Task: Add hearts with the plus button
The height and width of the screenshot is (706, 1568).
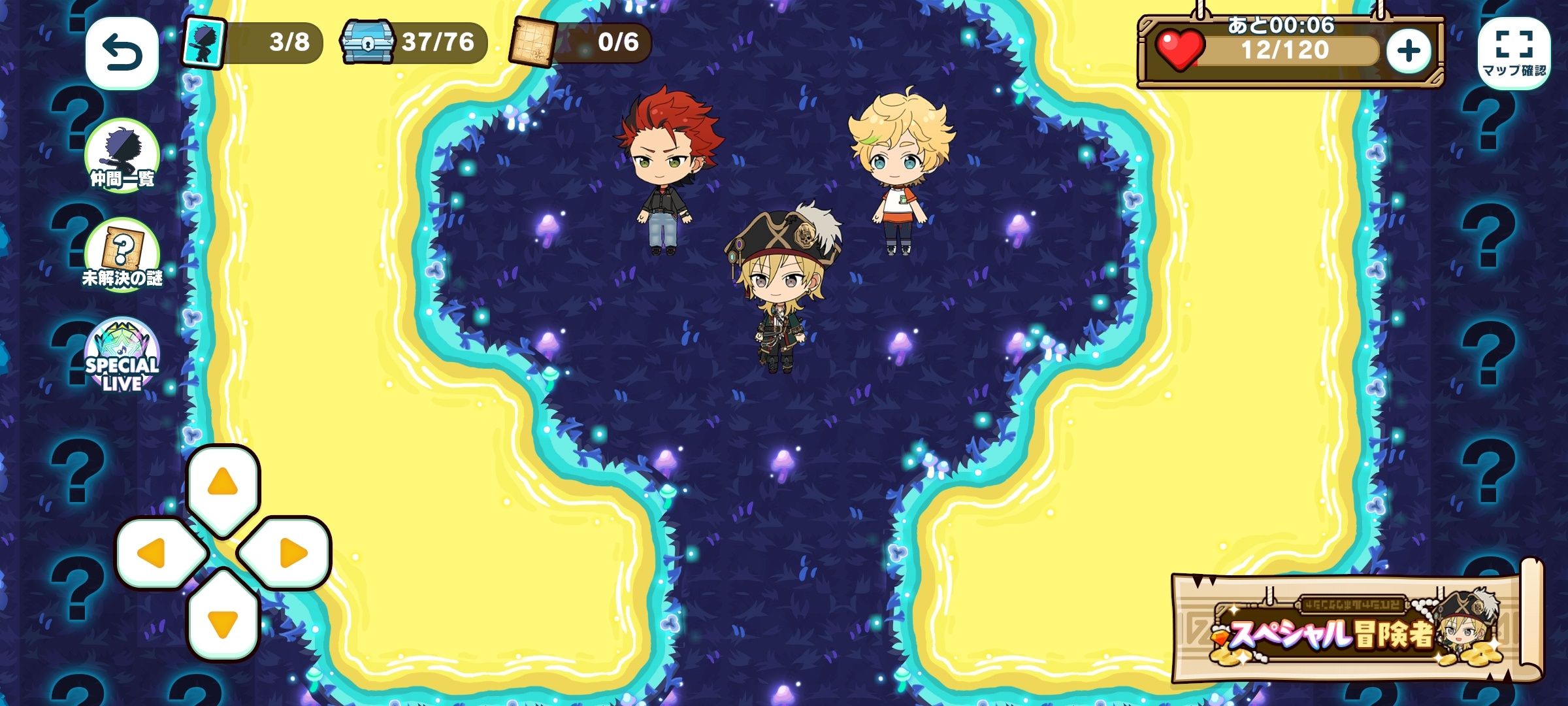Action: 1408,51
